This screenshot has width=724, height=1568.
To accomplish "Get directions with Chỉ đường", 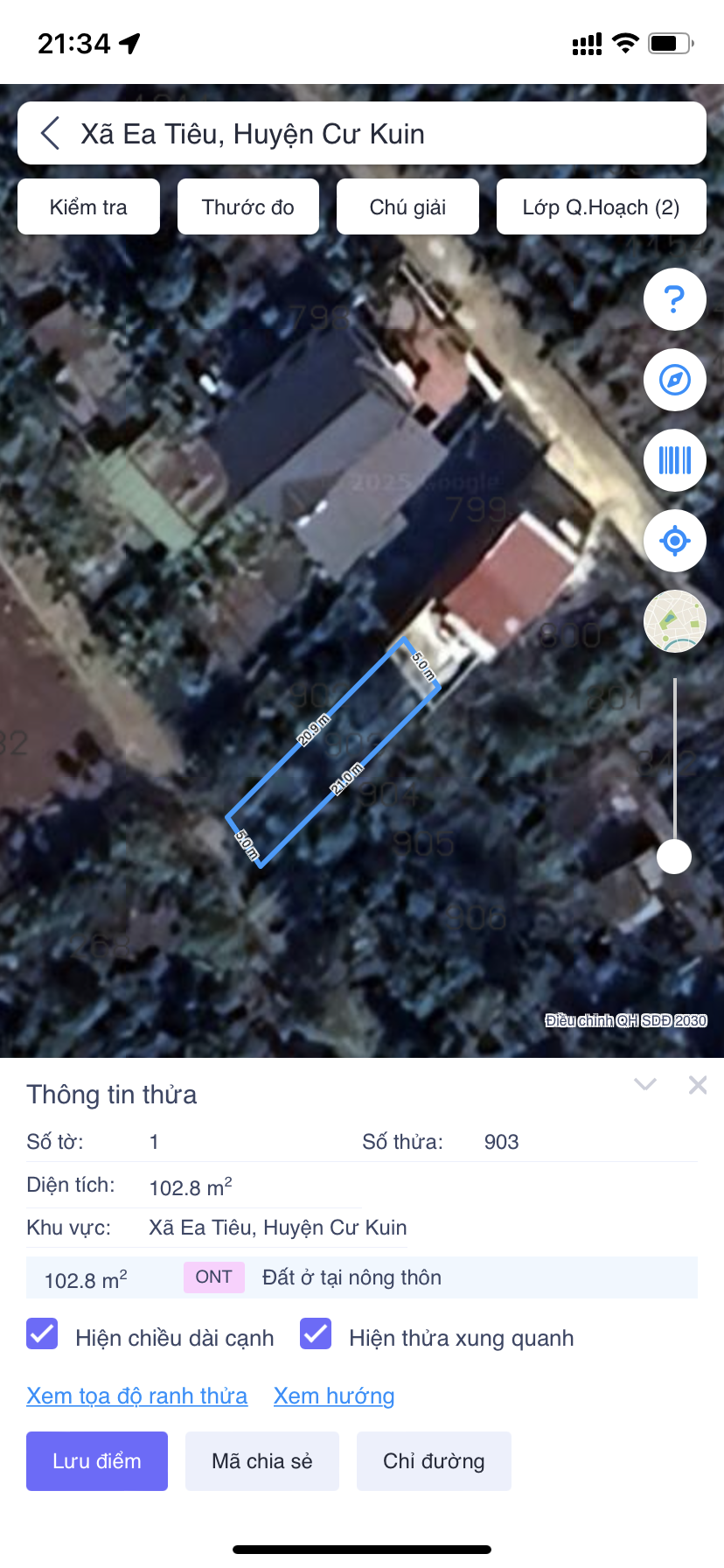I will tap(434, 1461).
